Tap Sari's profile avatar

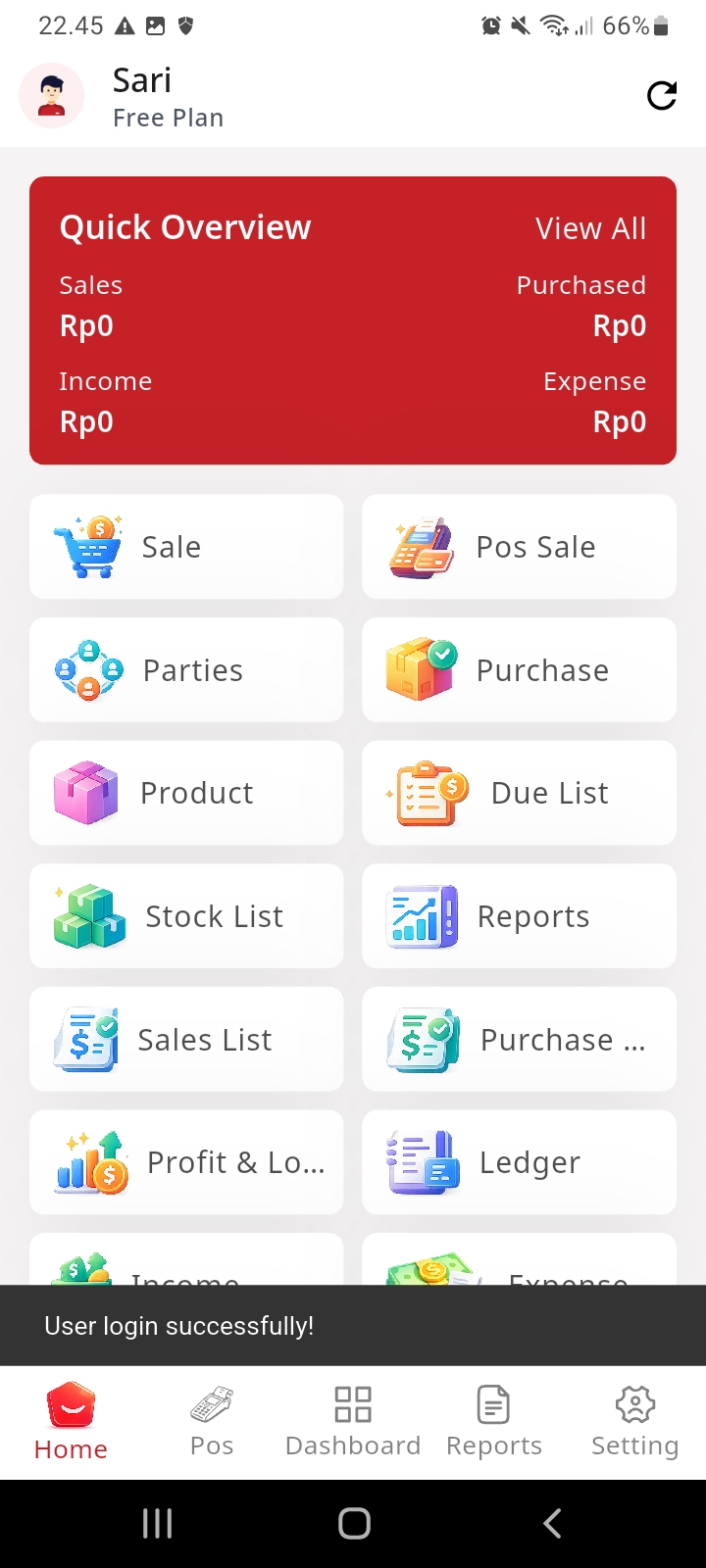(52, 96)
